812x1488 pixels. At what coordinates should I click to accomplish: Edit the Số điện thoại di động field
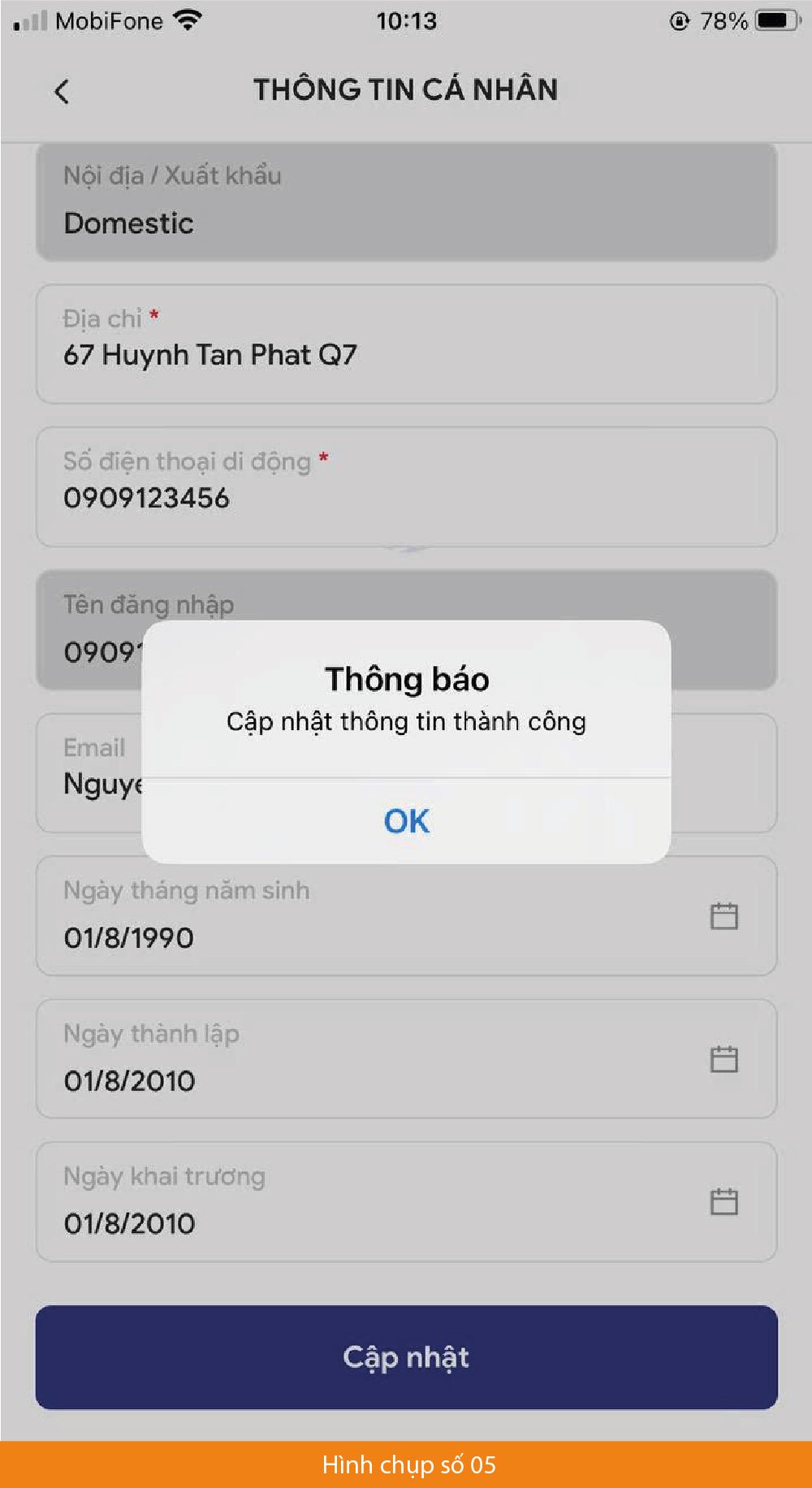click(406, 487)
